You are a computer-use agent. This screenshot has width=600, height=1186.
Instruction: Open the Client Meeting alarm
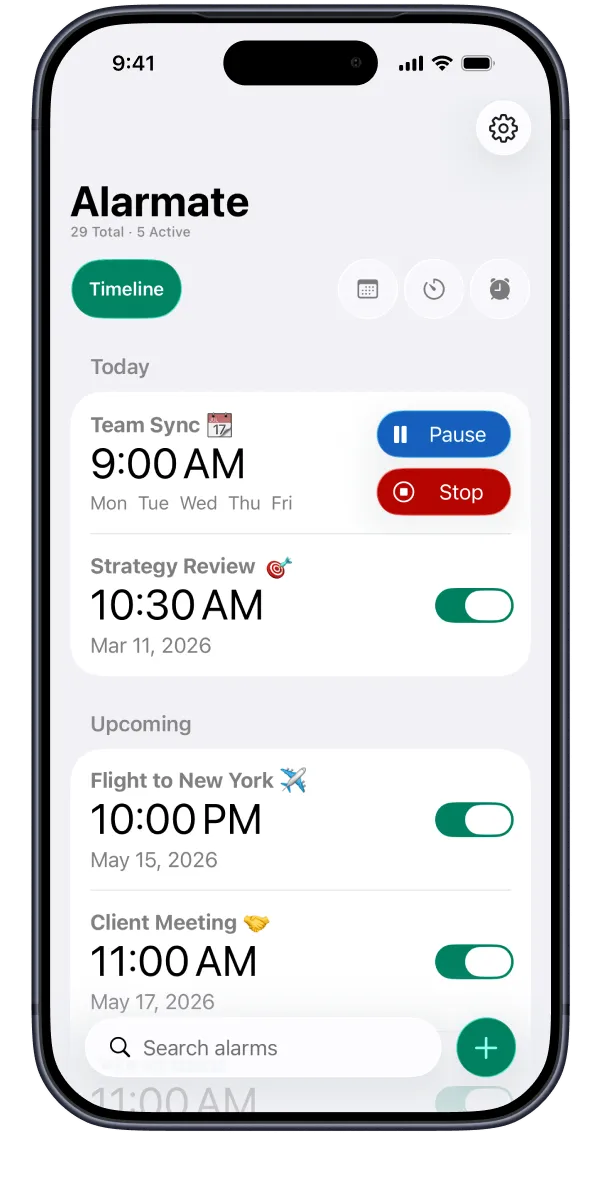tap(200, 962)
